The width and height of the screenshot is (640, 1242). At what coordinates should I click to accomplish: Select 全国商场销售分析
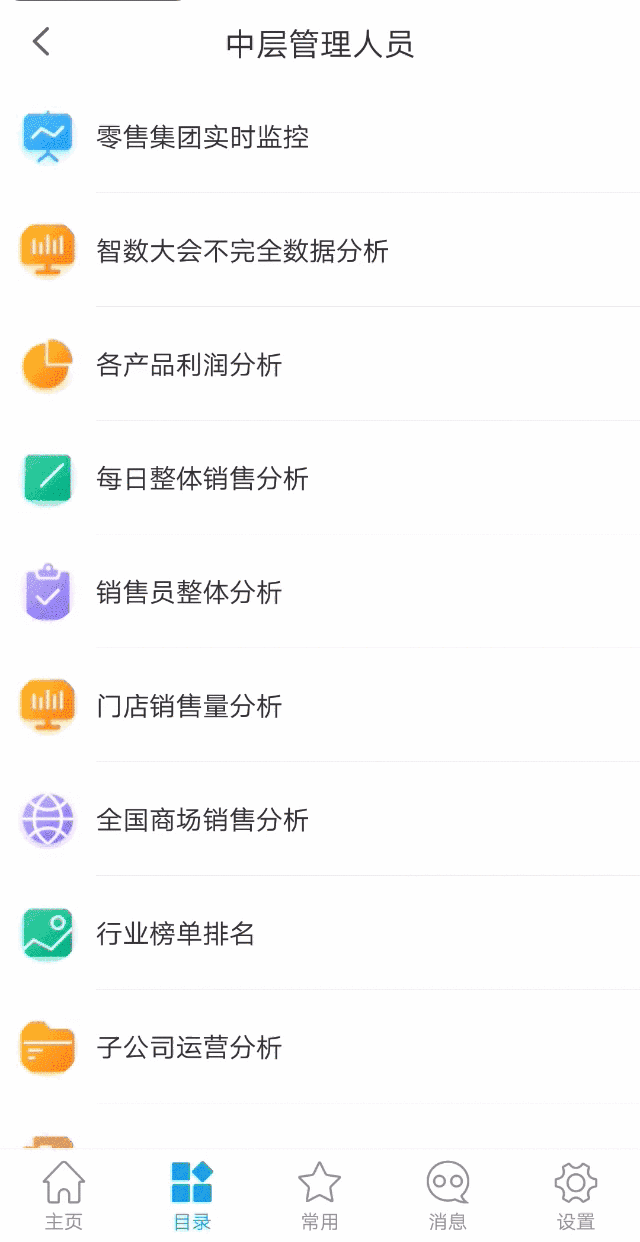[202, 821]
